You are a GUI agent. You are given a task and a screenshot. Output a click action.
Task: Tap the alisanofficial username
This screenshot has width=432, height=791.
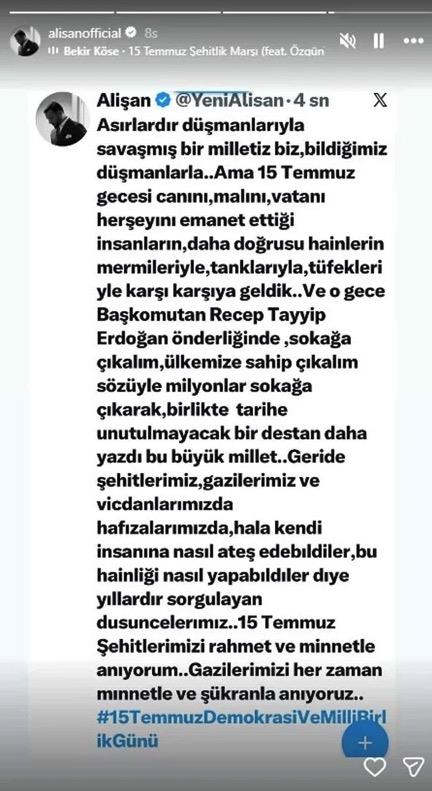(x=85, y=33)
